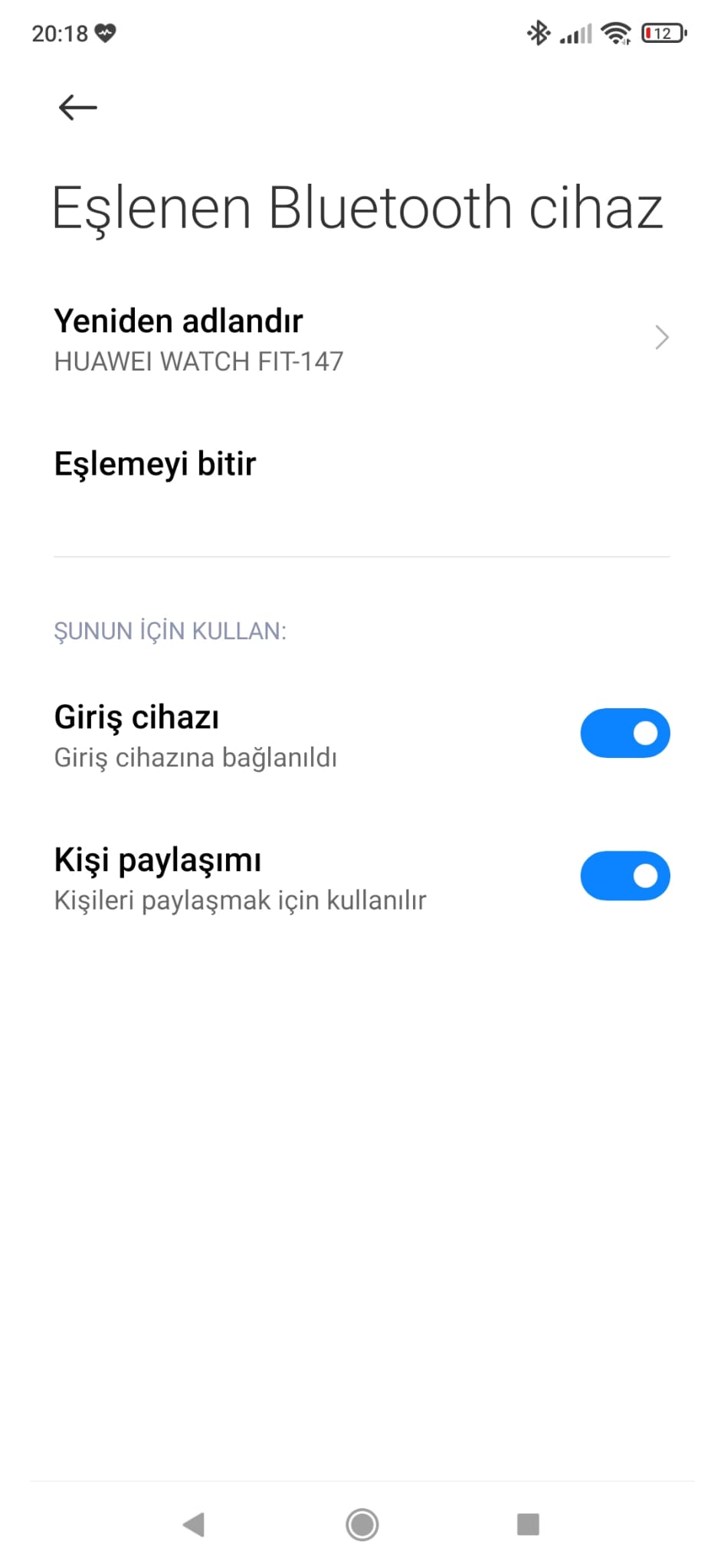Tap the system home button
The height and width of the screenshot is (1568, 724).
(x=362, y=1524)
